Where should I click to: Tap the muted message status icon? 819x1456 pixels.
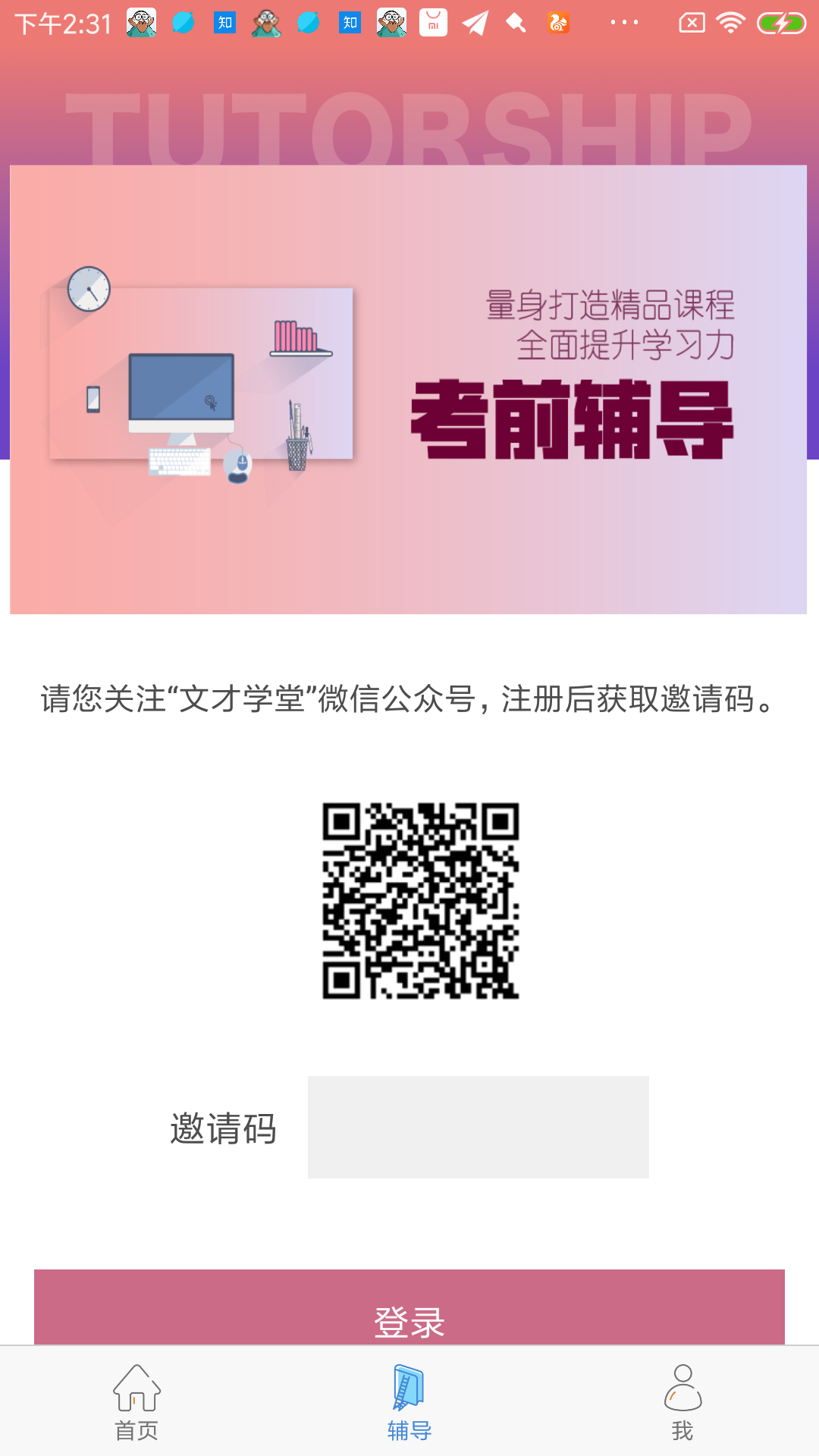tap(691, 23)
